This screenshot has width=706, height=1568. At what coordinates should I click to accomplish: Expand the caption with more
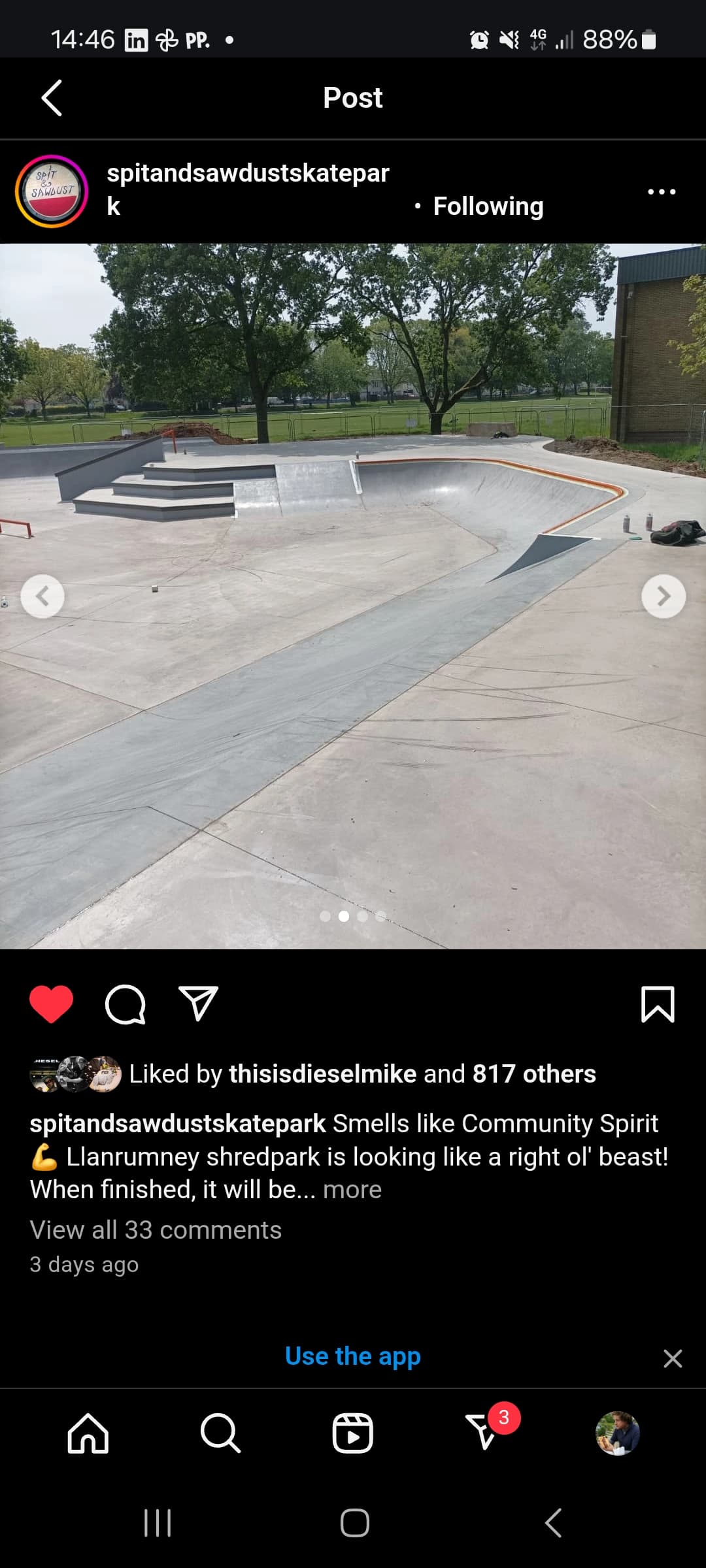(352, 1190)
